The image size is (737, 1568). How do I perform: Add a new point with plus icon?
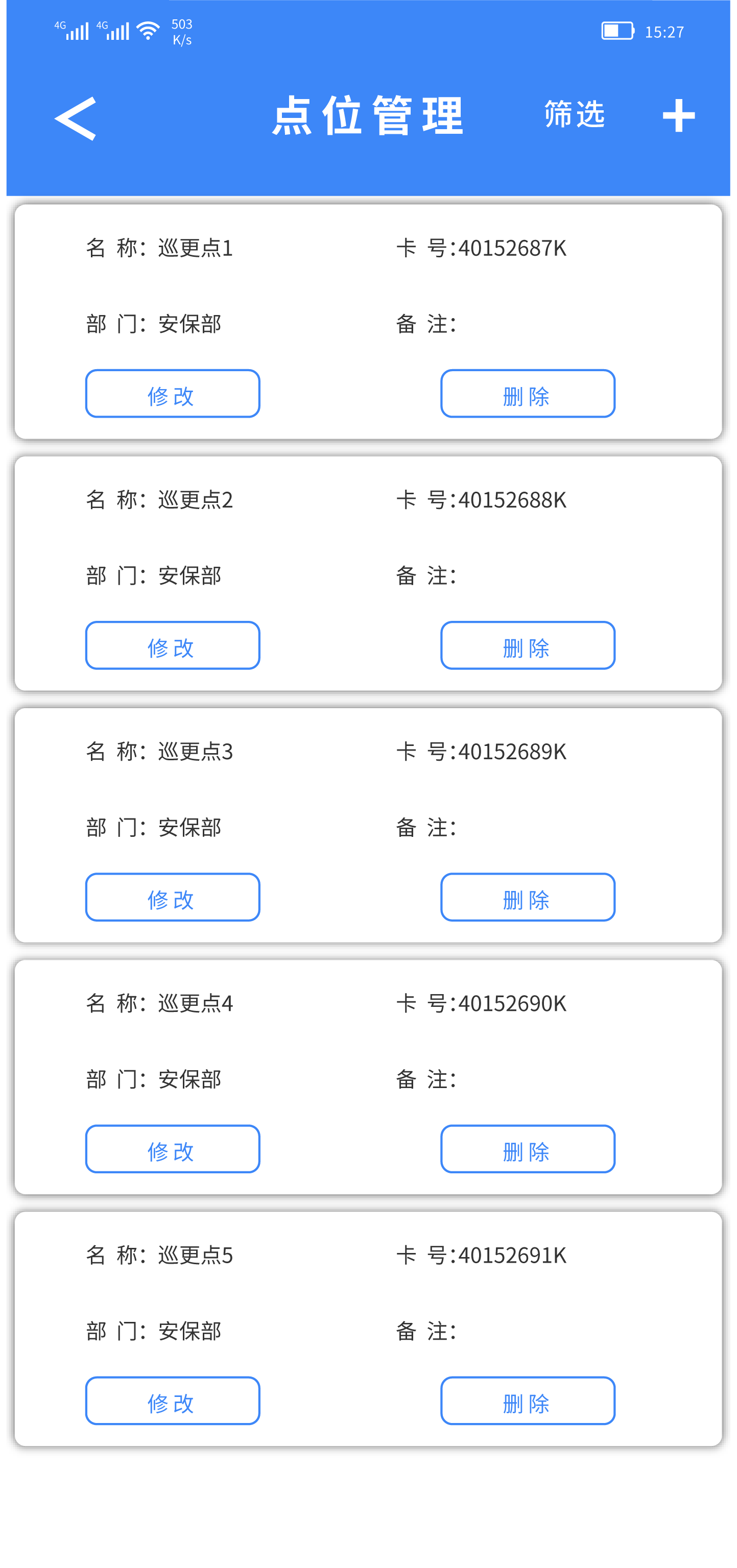(679, 116)
